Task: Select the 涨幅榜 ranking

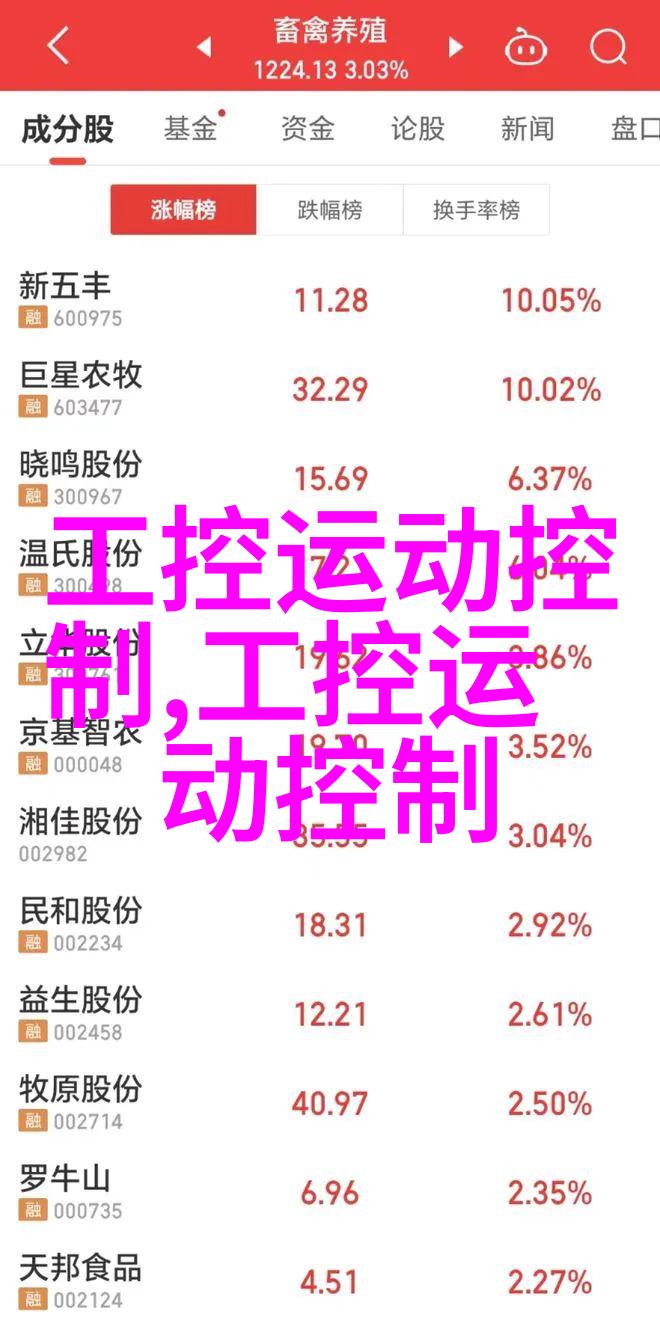Action: coord(184,211)
